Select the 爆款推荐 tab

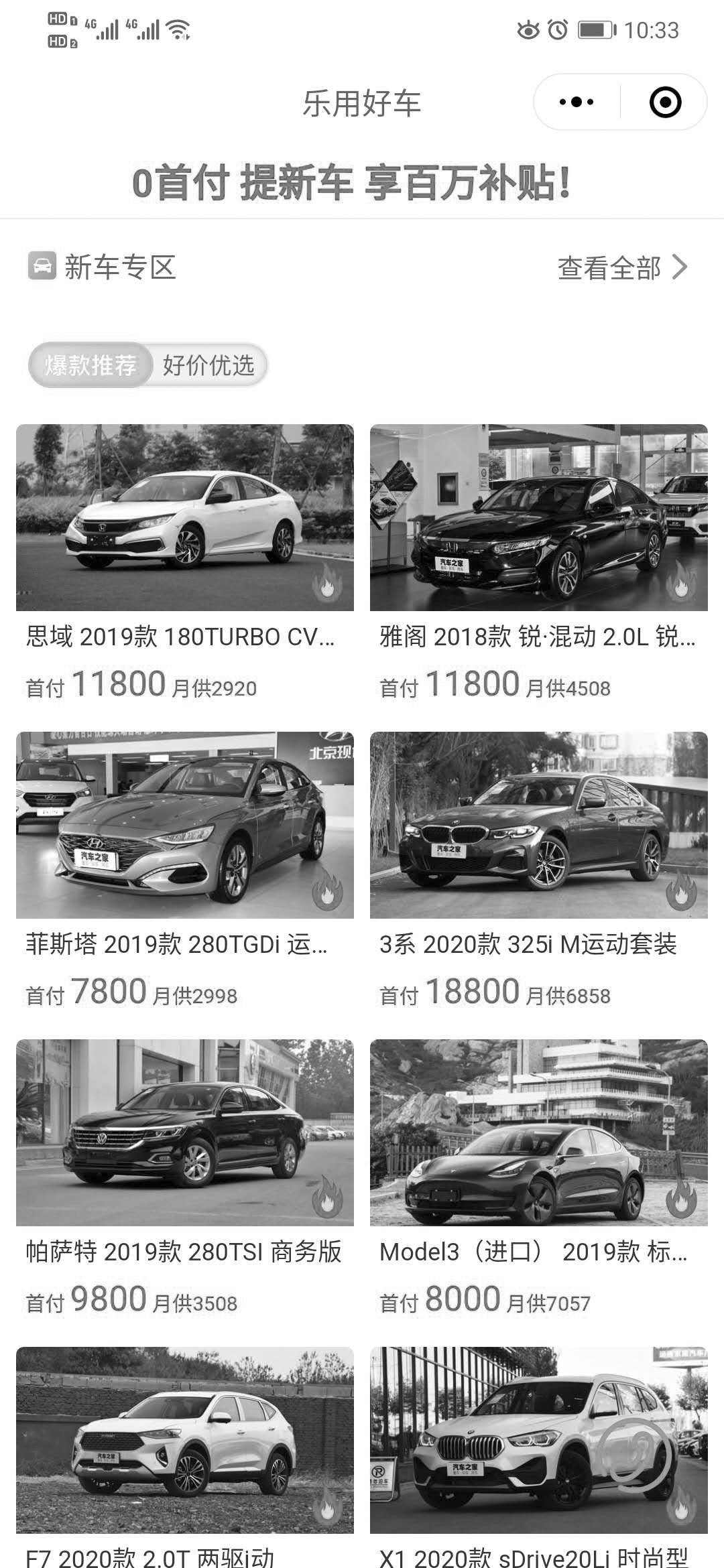90,366
